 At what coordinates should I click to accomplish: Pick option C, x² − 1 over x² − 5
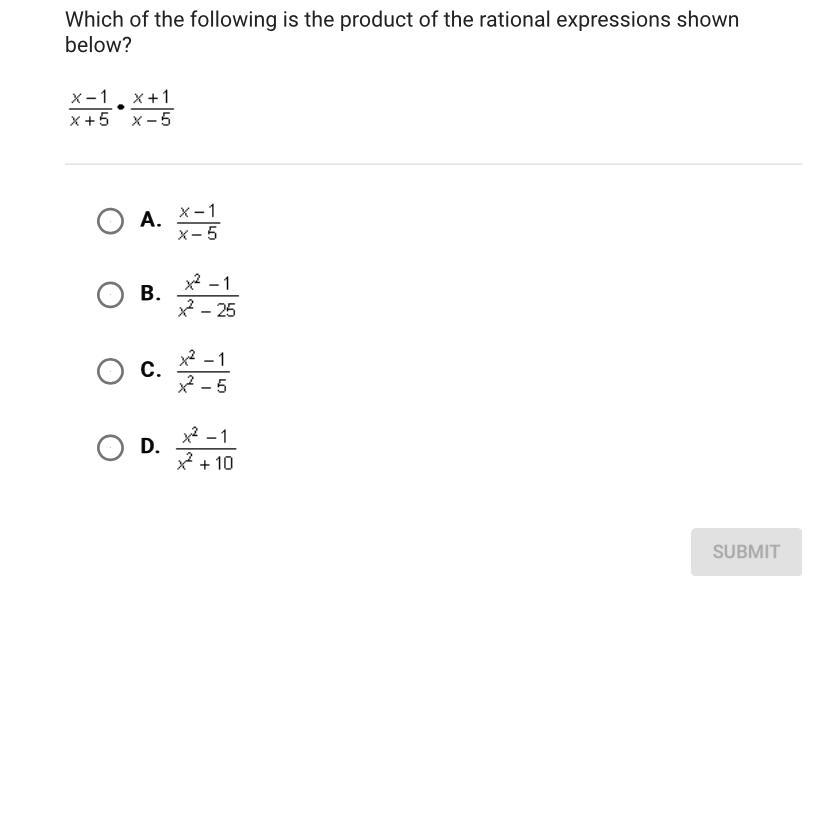110,371
